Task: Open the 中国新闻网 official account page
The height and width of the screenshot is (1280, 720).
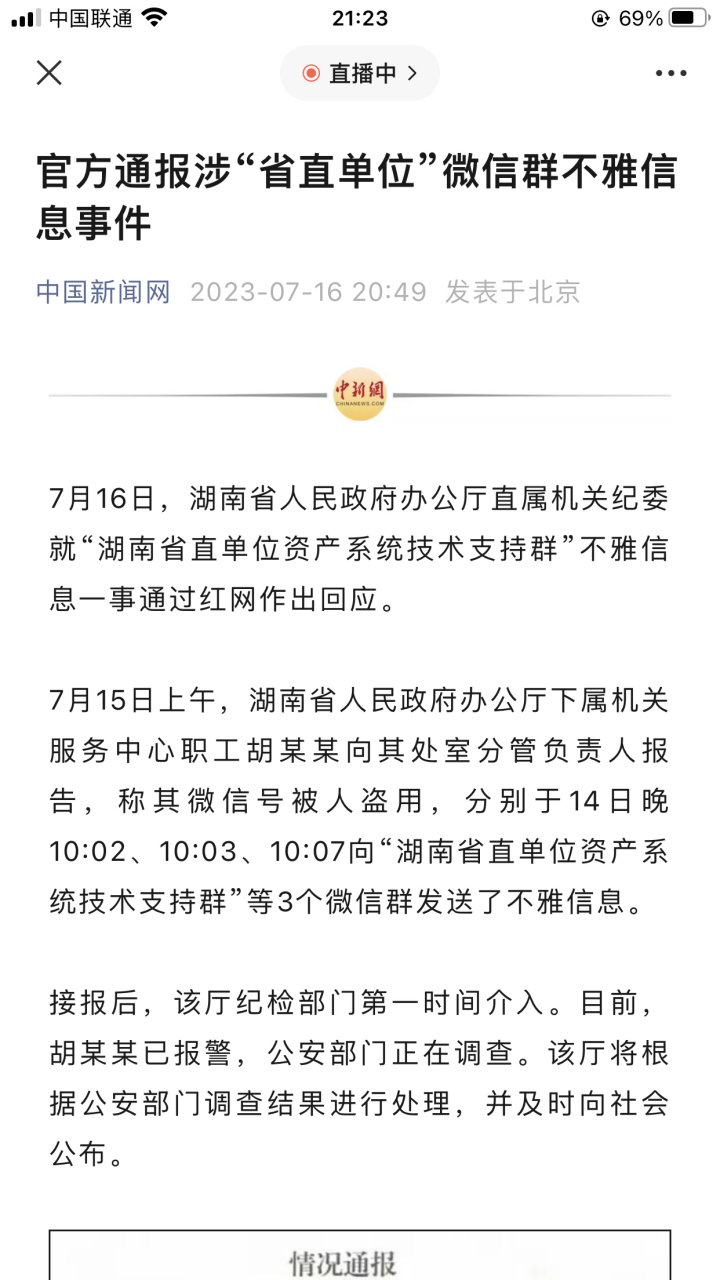Action: [x=103, y=292]
